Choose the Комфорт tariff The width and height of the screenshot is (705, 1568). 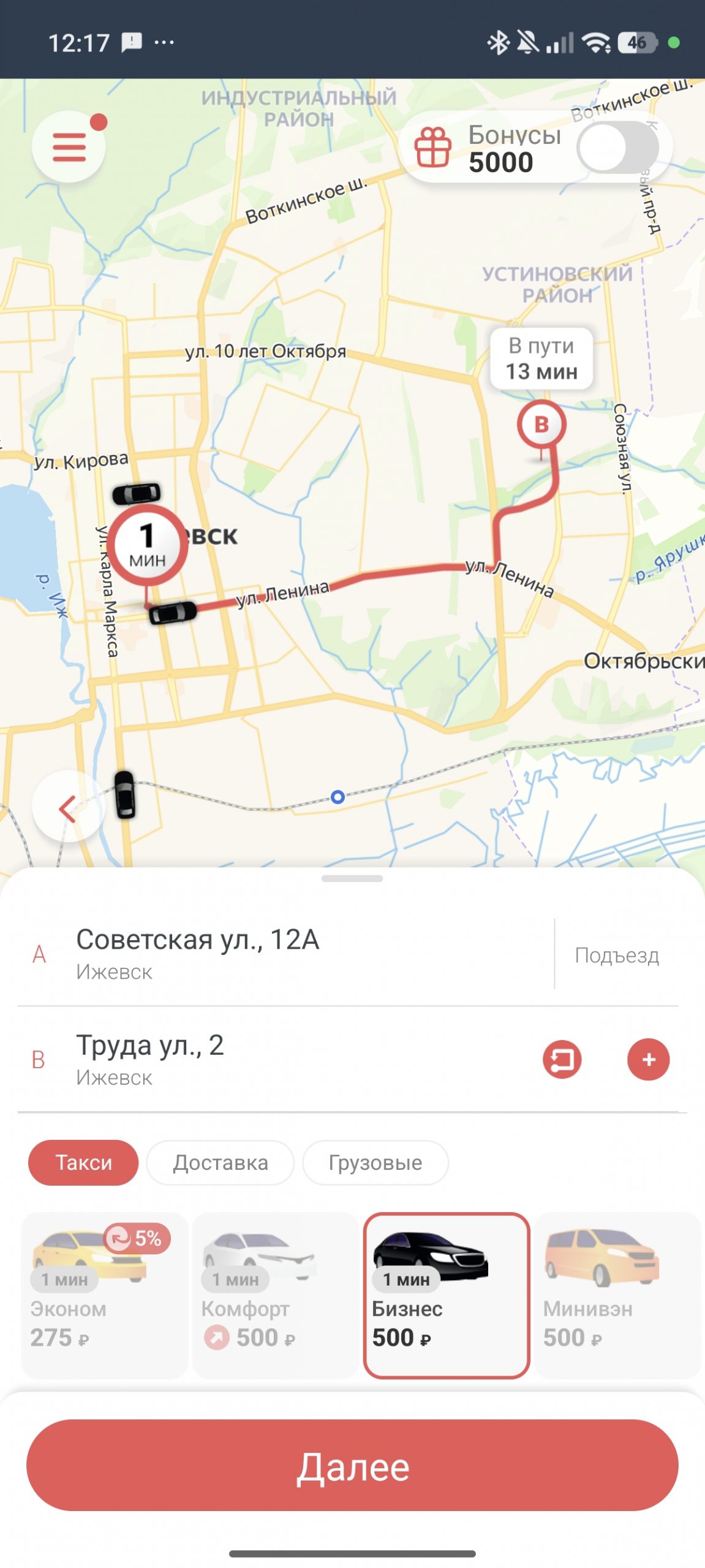pos(275,1295)
